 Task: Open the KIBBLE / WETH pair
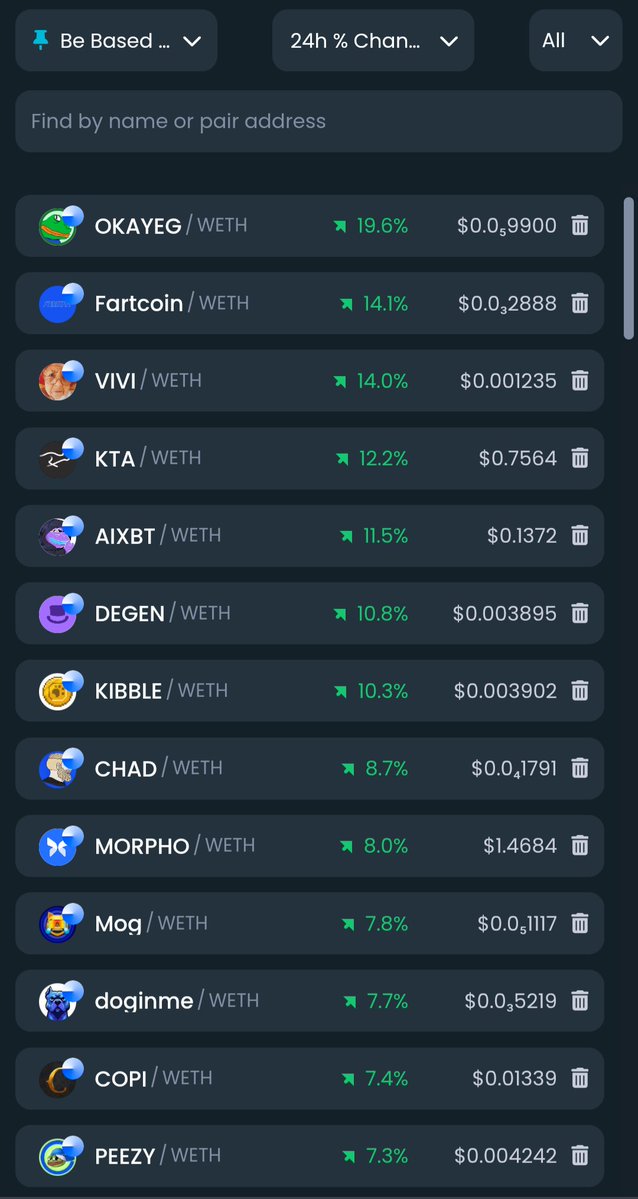309,690
